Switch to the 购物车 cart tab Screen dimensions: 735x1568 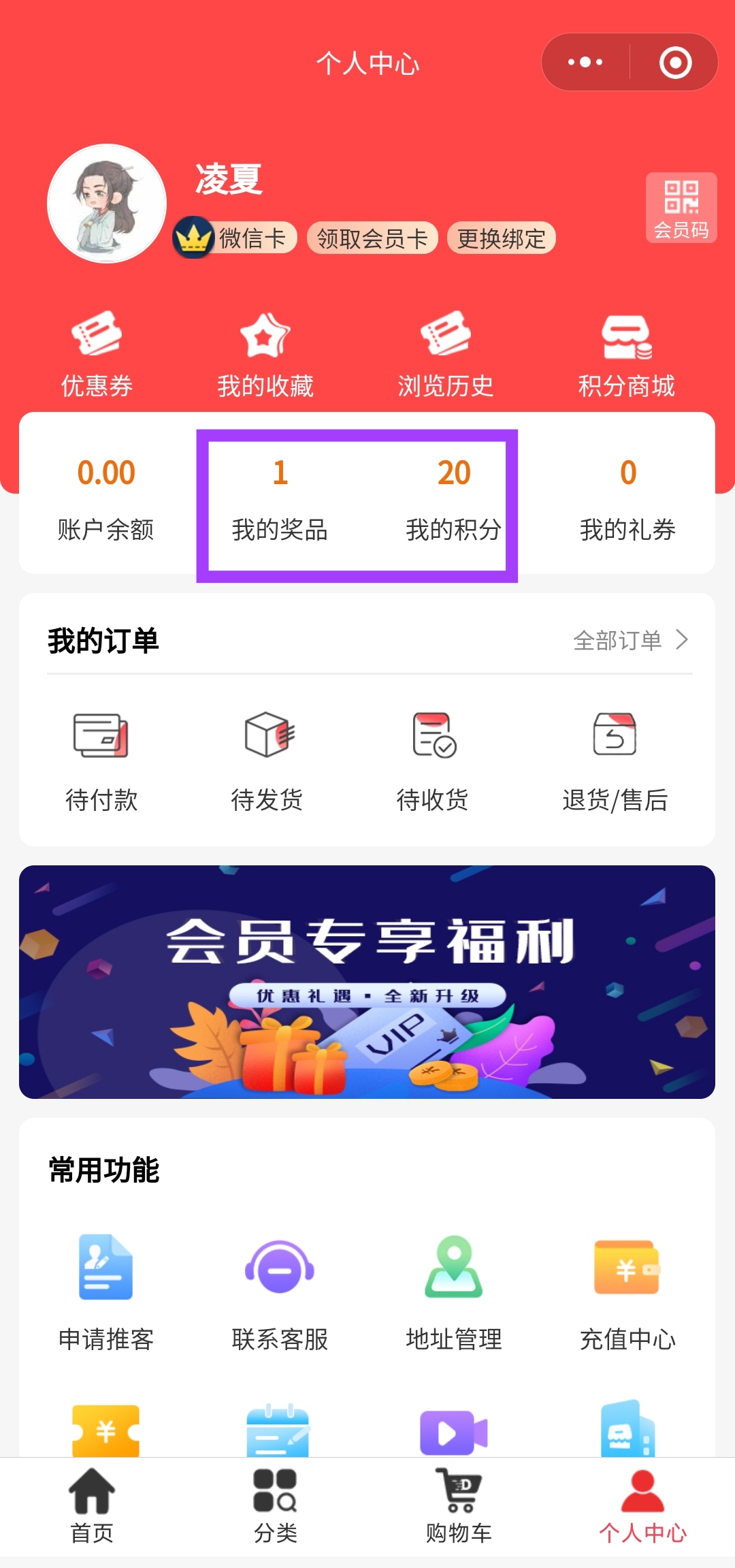(459, 1506)
